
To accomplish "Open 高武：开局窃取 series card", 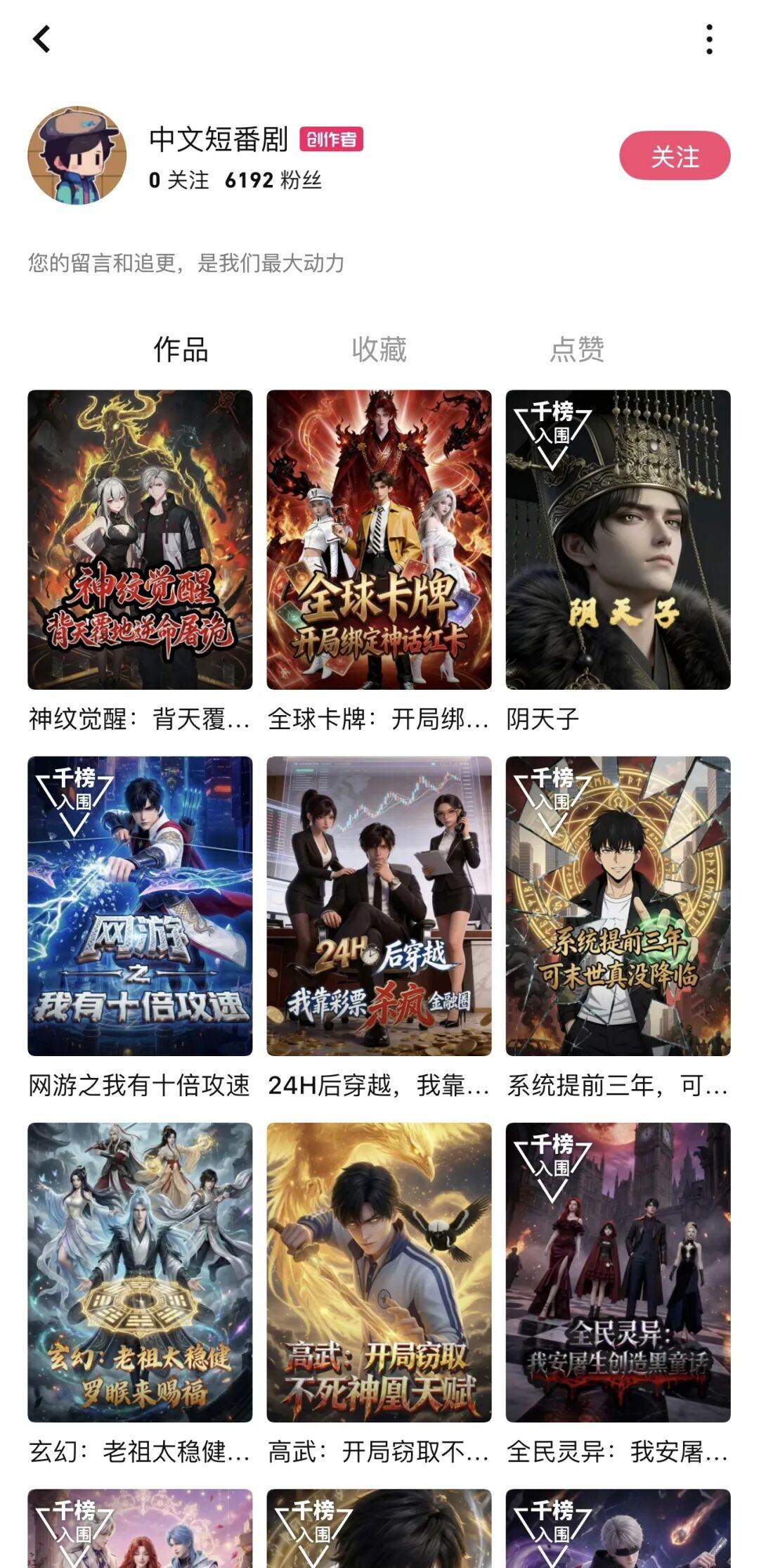I will pyautogui.click(x=379, y=1272).
